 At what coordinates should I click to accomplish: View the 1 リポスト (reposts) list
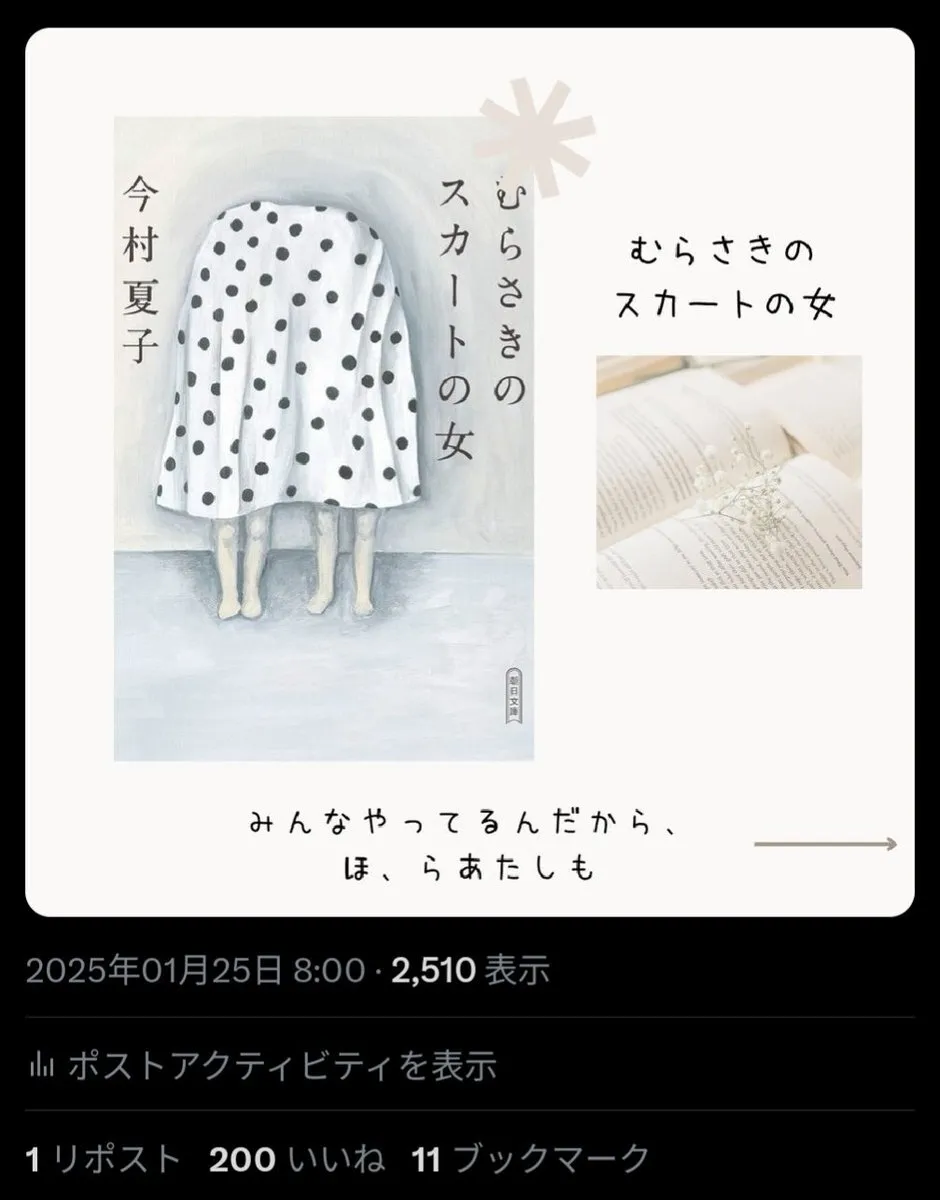point(103,1159)
